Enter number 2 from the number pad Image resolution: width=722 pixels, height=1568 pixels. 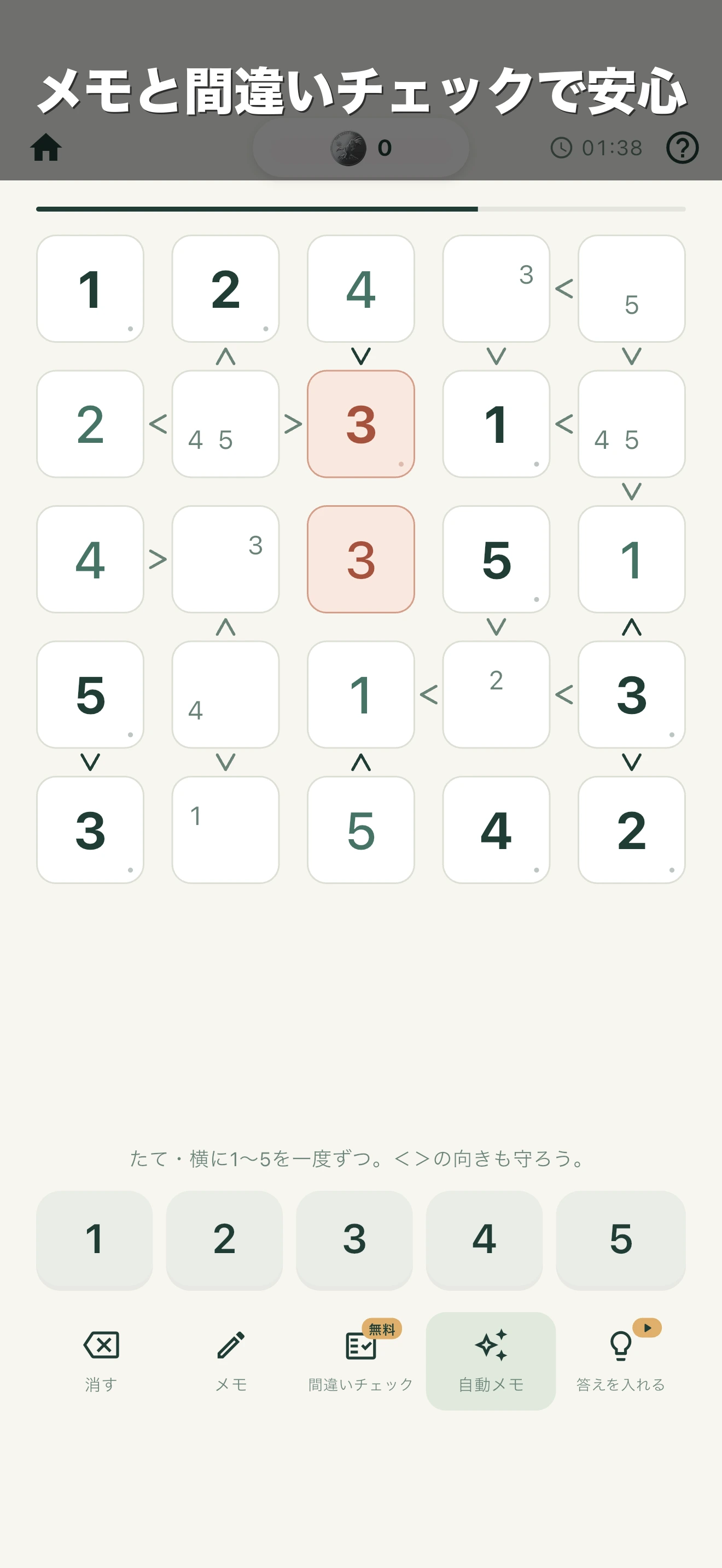[224, 1240]
